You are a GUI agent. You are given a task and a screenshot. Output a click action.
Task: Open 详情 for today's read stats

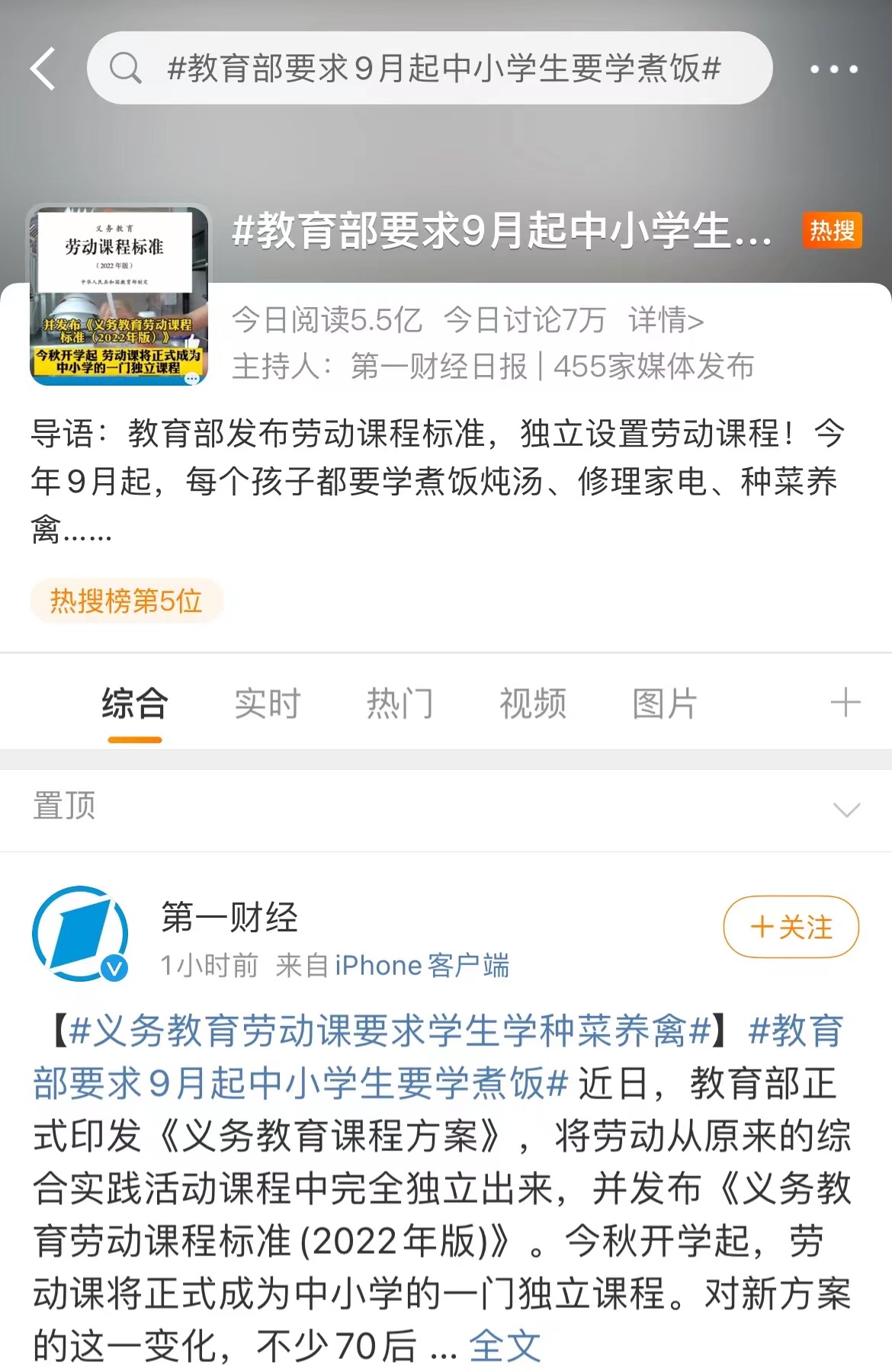pyautogui.click(x=666, y=320)
